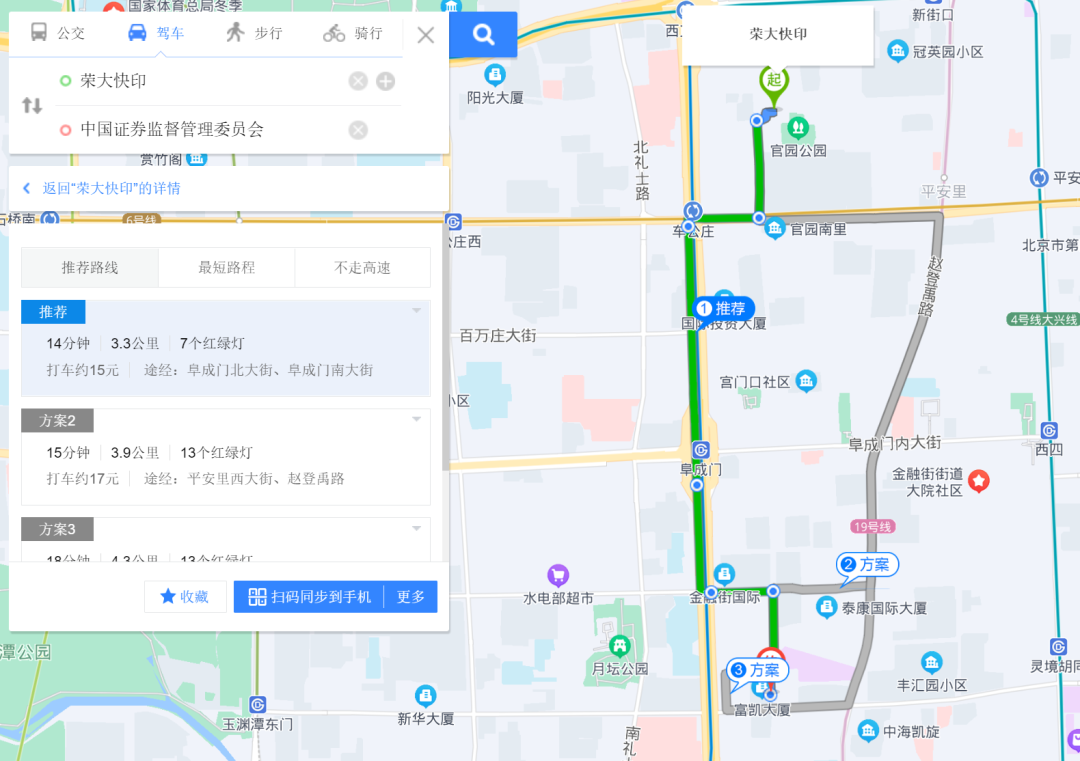The image size is (1080, 761).
Task: Select the 步行 walking mode
Action: click(x=254, y=33)
